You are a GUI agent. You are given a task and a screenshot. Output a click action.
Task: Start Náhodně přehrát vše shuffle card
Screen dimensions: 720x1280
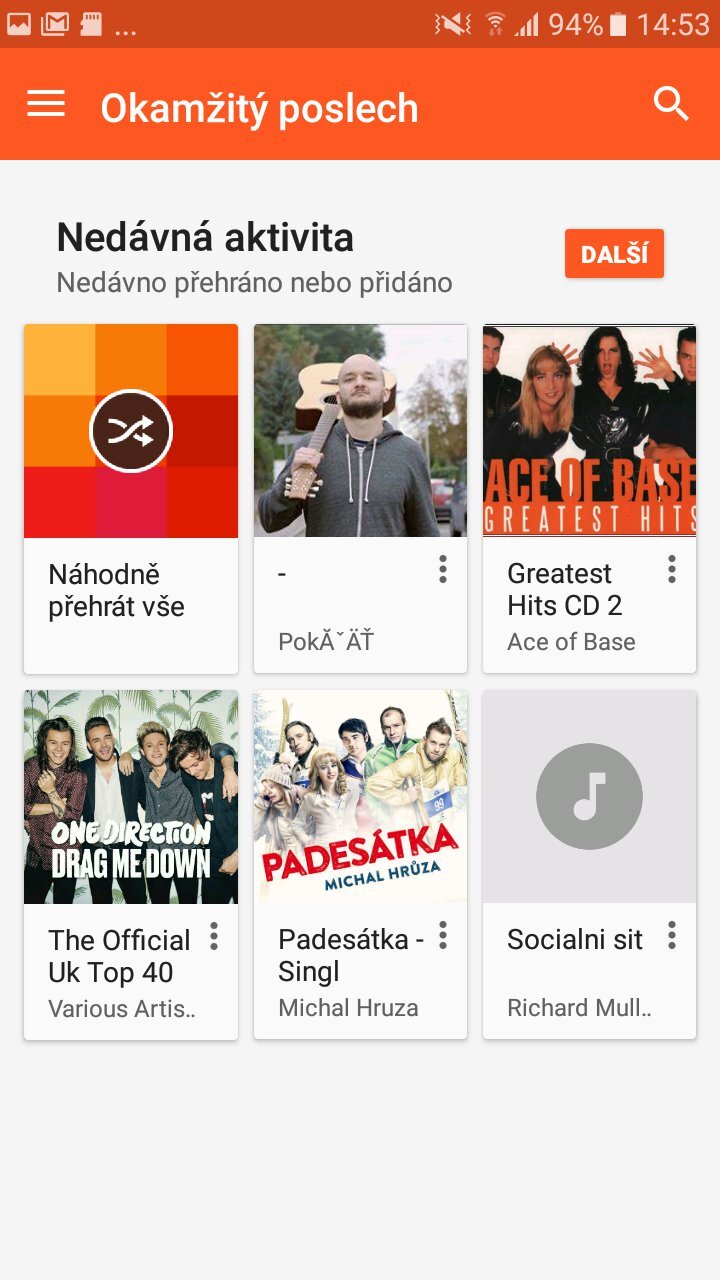pos(131,432)
